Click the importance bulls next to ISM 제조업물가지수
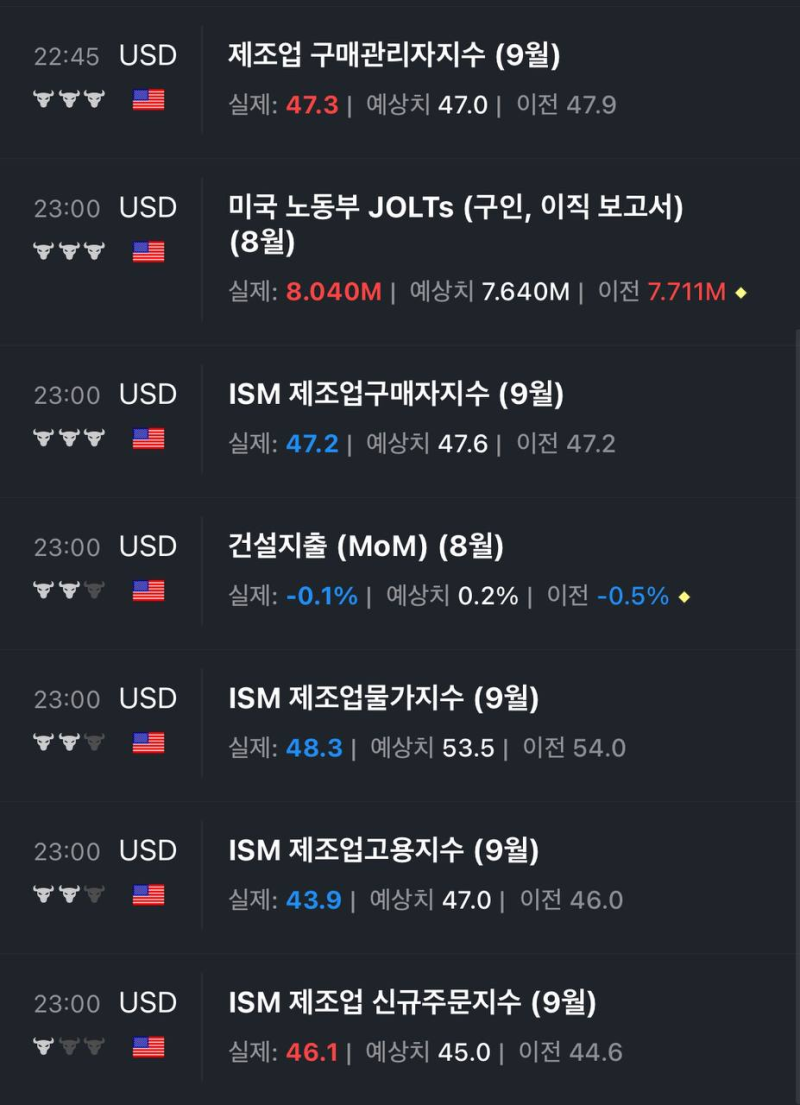The height and width of the screenshot is (1105, 800). click(x=66, y=743)
